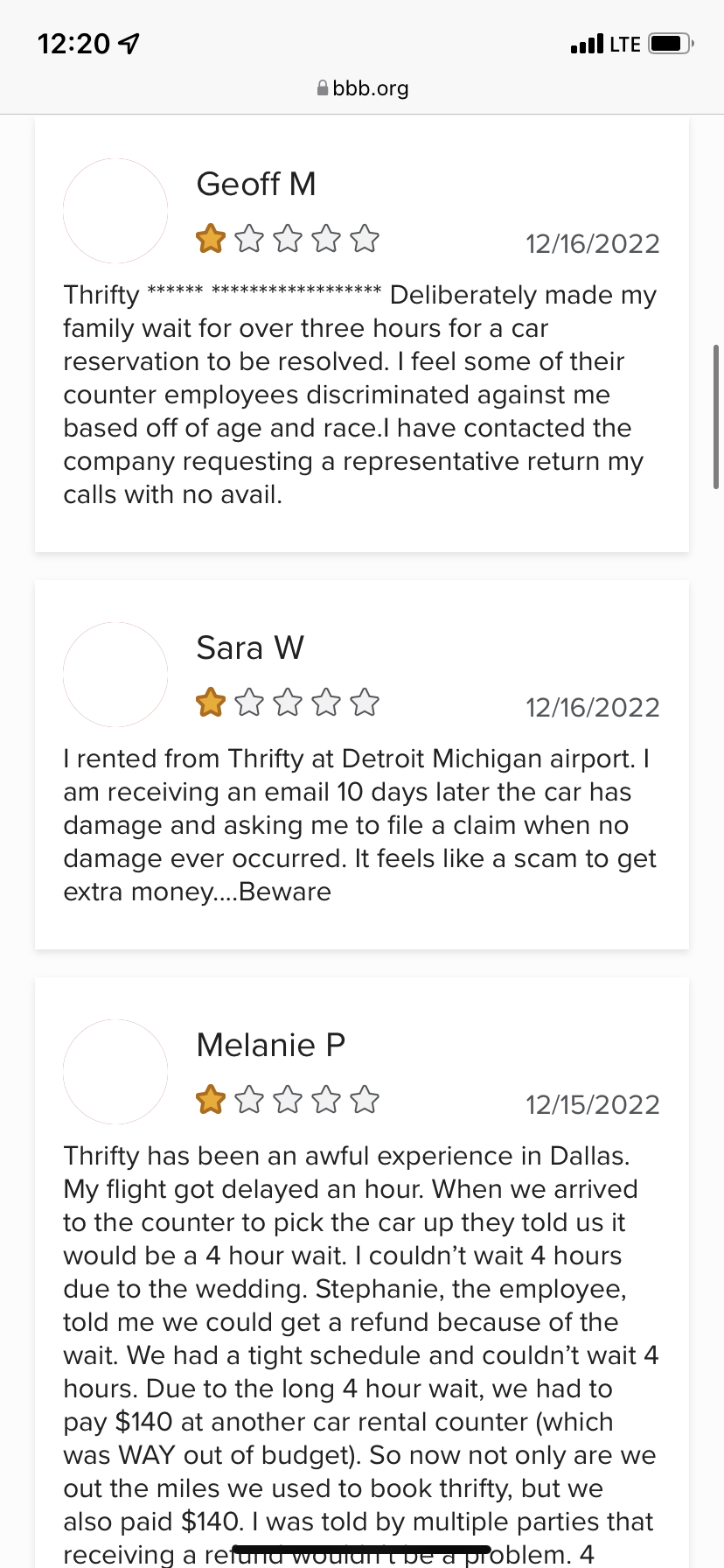Click the gold star on Melanie P's review
The height and width of the screenshot is (1568, 724).
(210, 1100)
